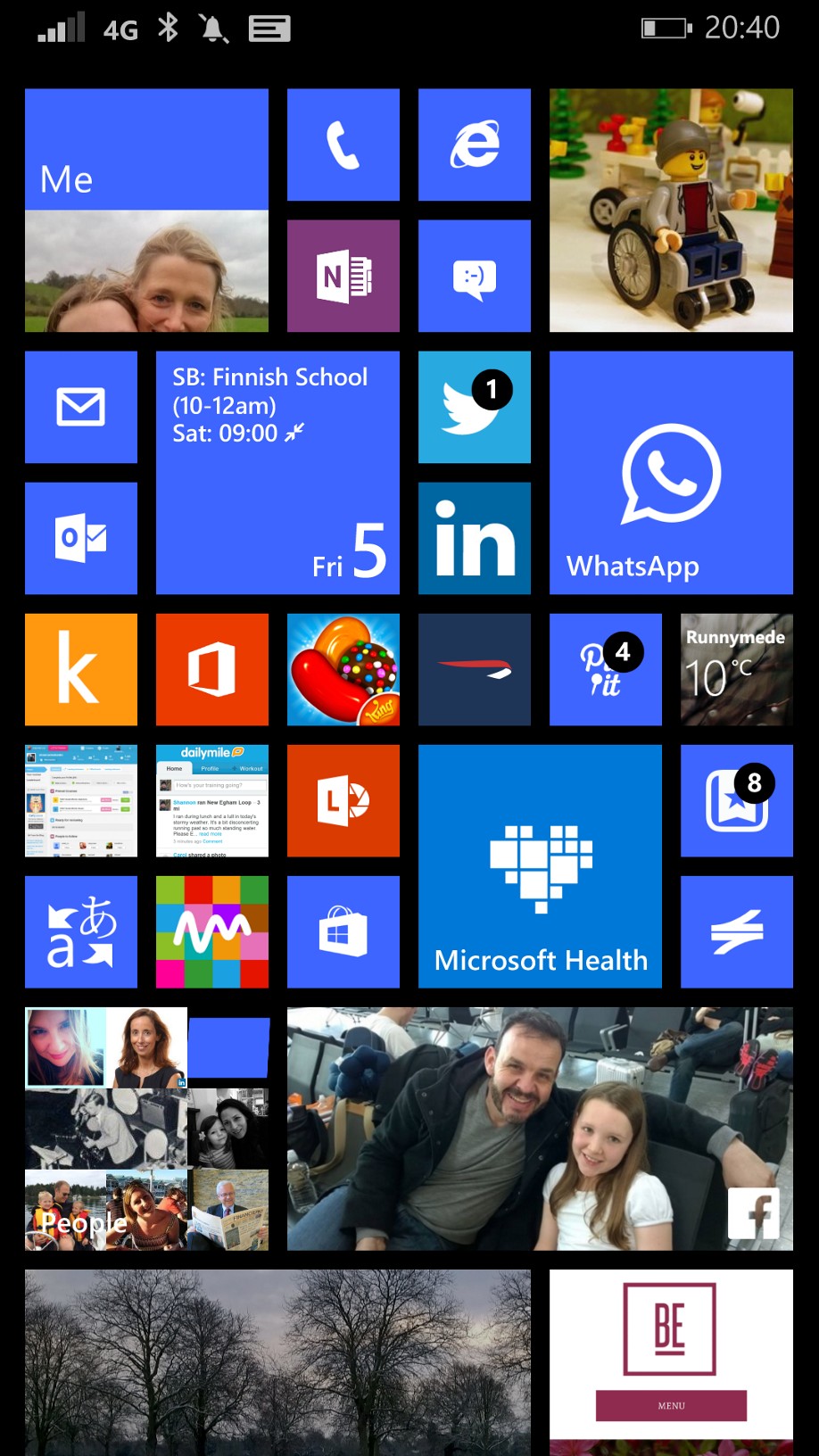Launch the Outlook tile
The width and height of the screenshot is (819, 1456).
[81, 538]
